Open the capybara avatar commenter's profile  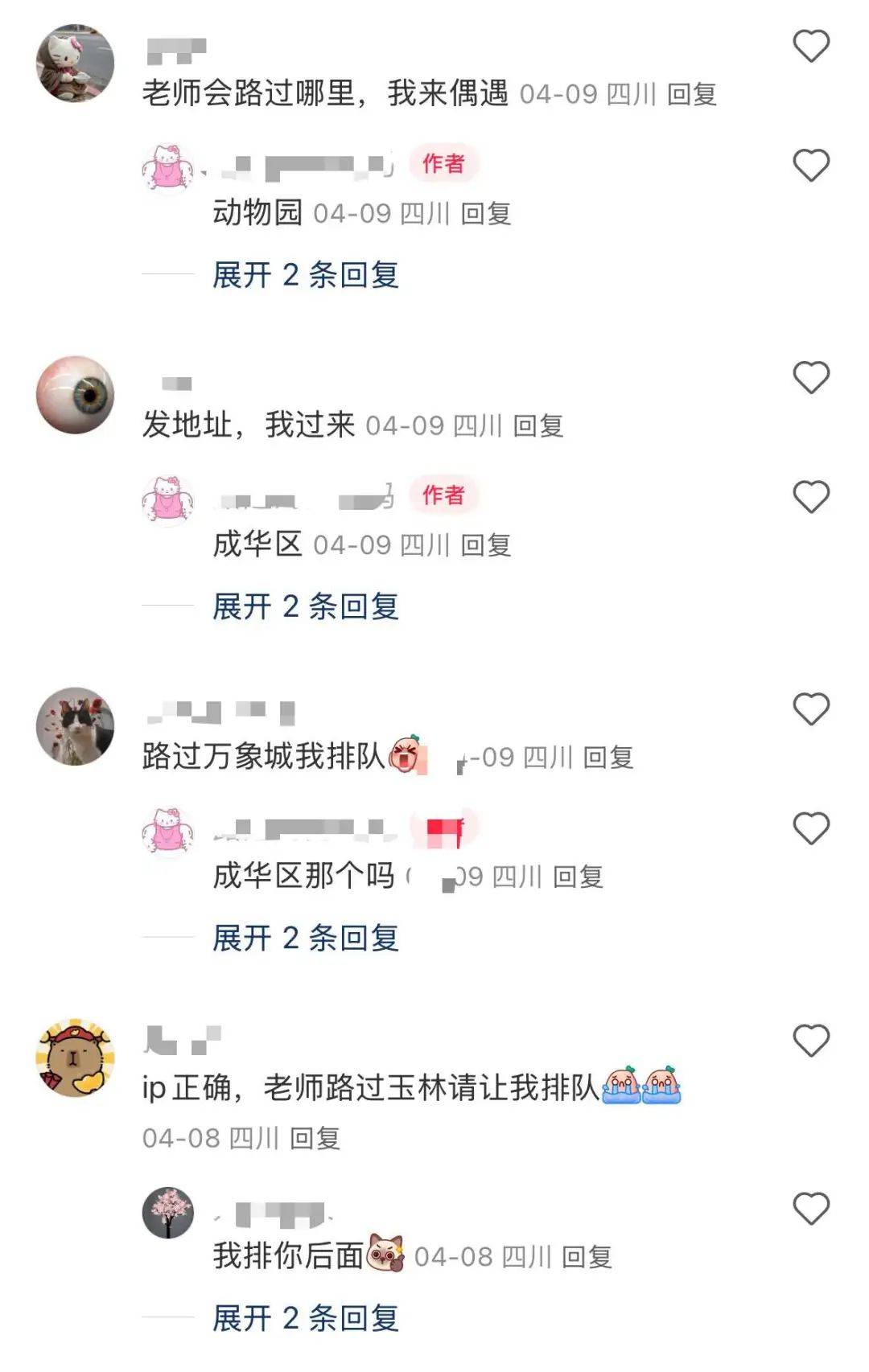(x=76, y=1058)
